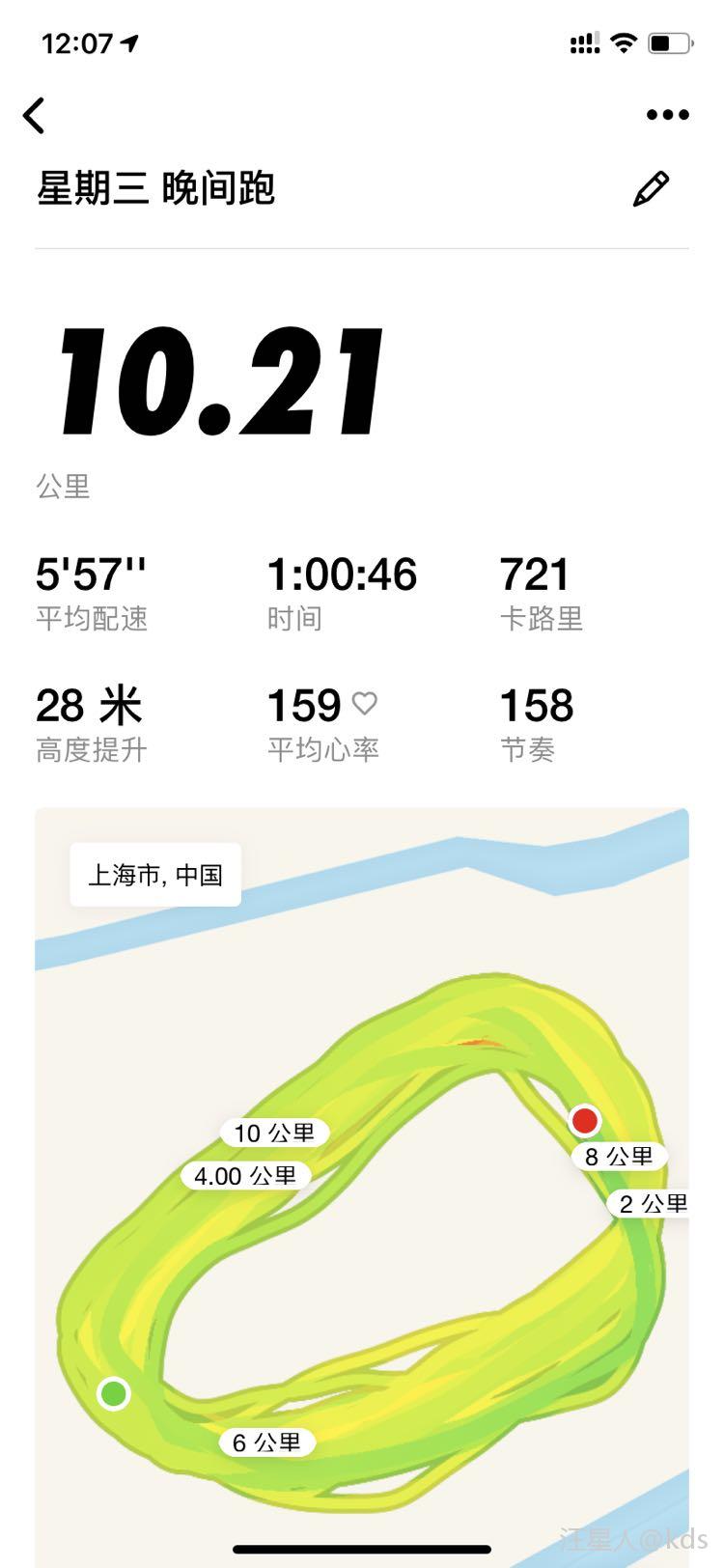Tap the pencil icon to edit run title

click(652, 185)
